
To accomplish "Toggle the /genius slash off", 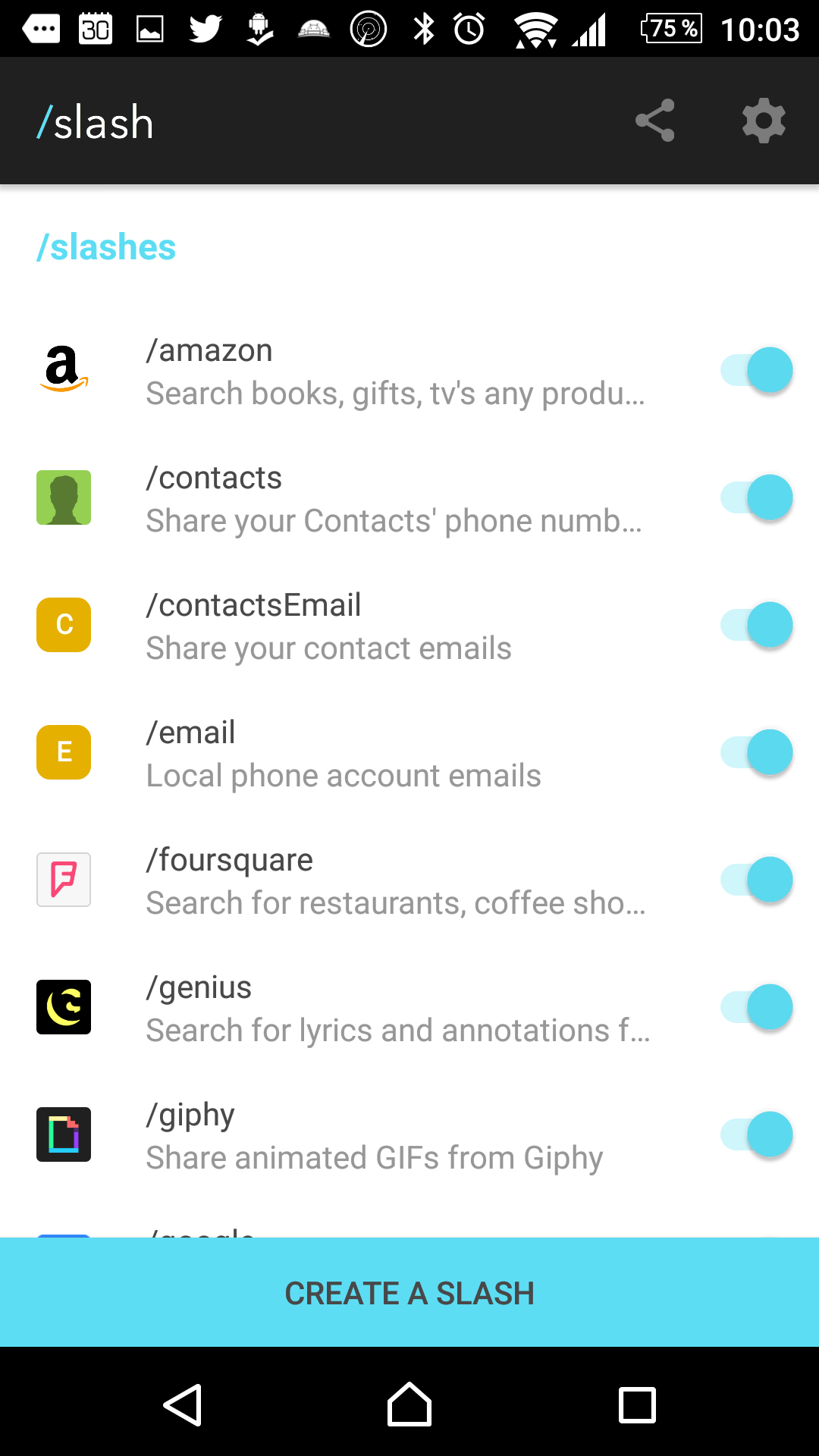I will point(757,1007).
